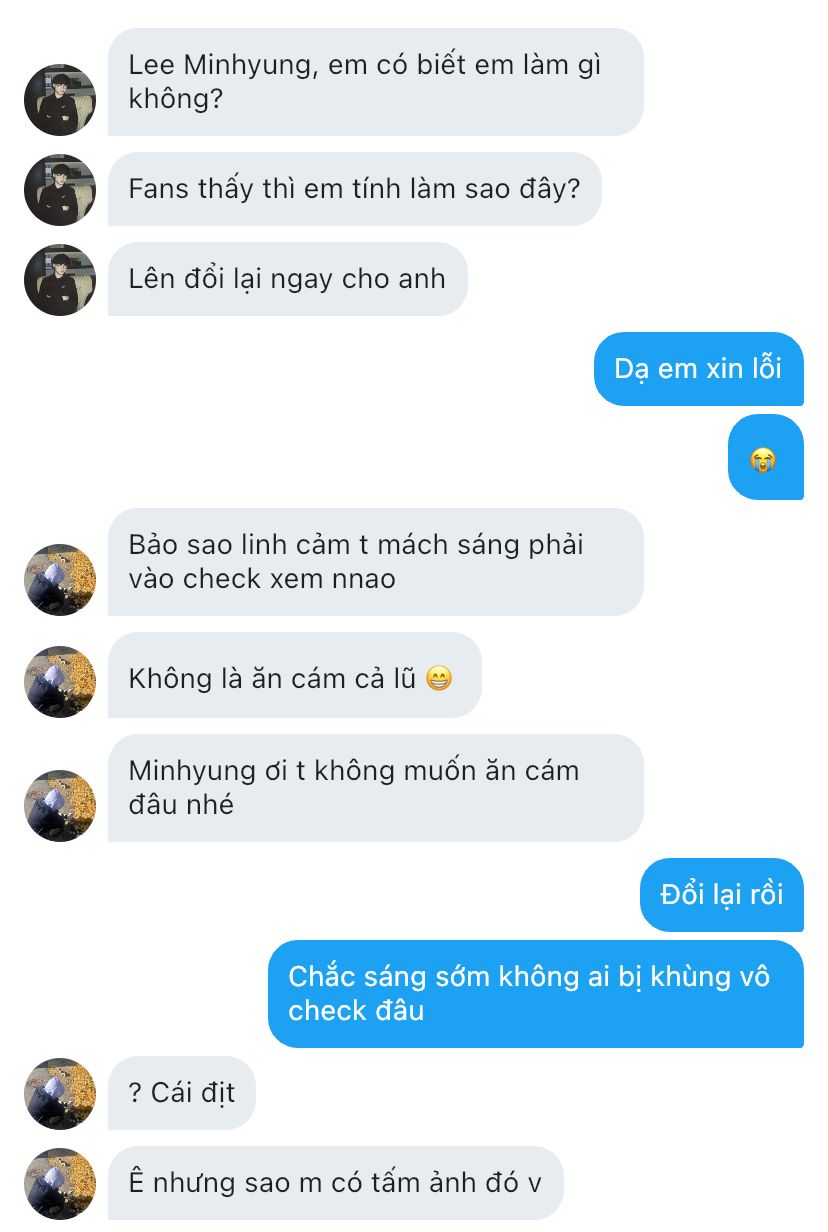828x1232 pixels.
Task: Tap profile picture next to "Không là ăn cám cả lũ"
Action: coord(60,682)
